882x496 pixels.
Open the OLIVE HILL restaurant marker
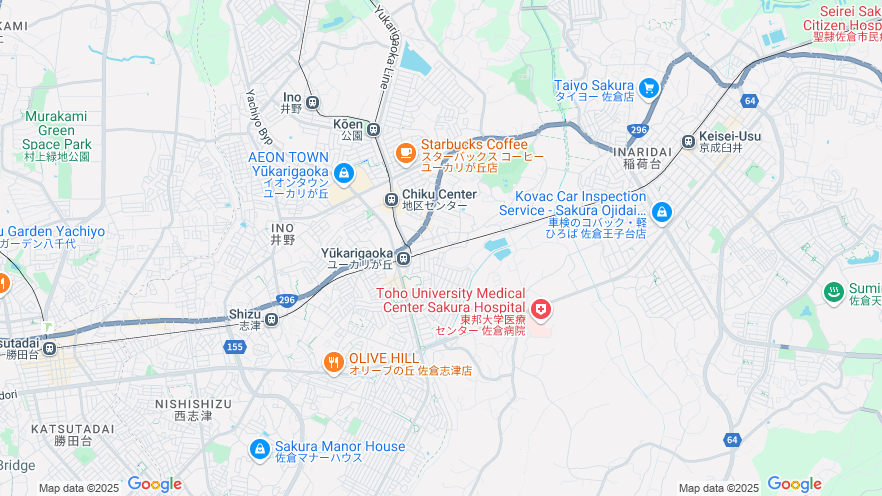tap(334, 363)
